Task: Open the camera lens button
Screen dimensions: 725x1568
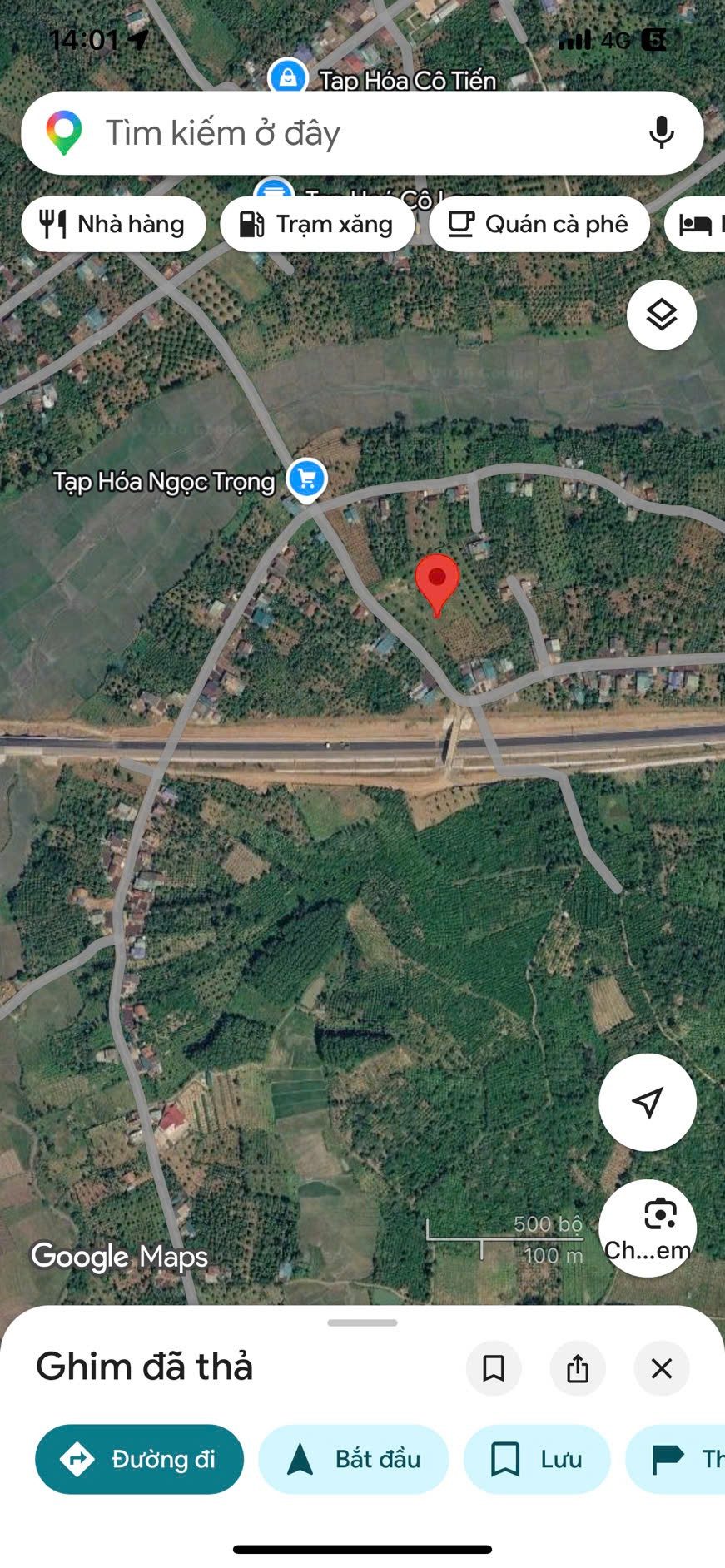Action: [648, 1228]
